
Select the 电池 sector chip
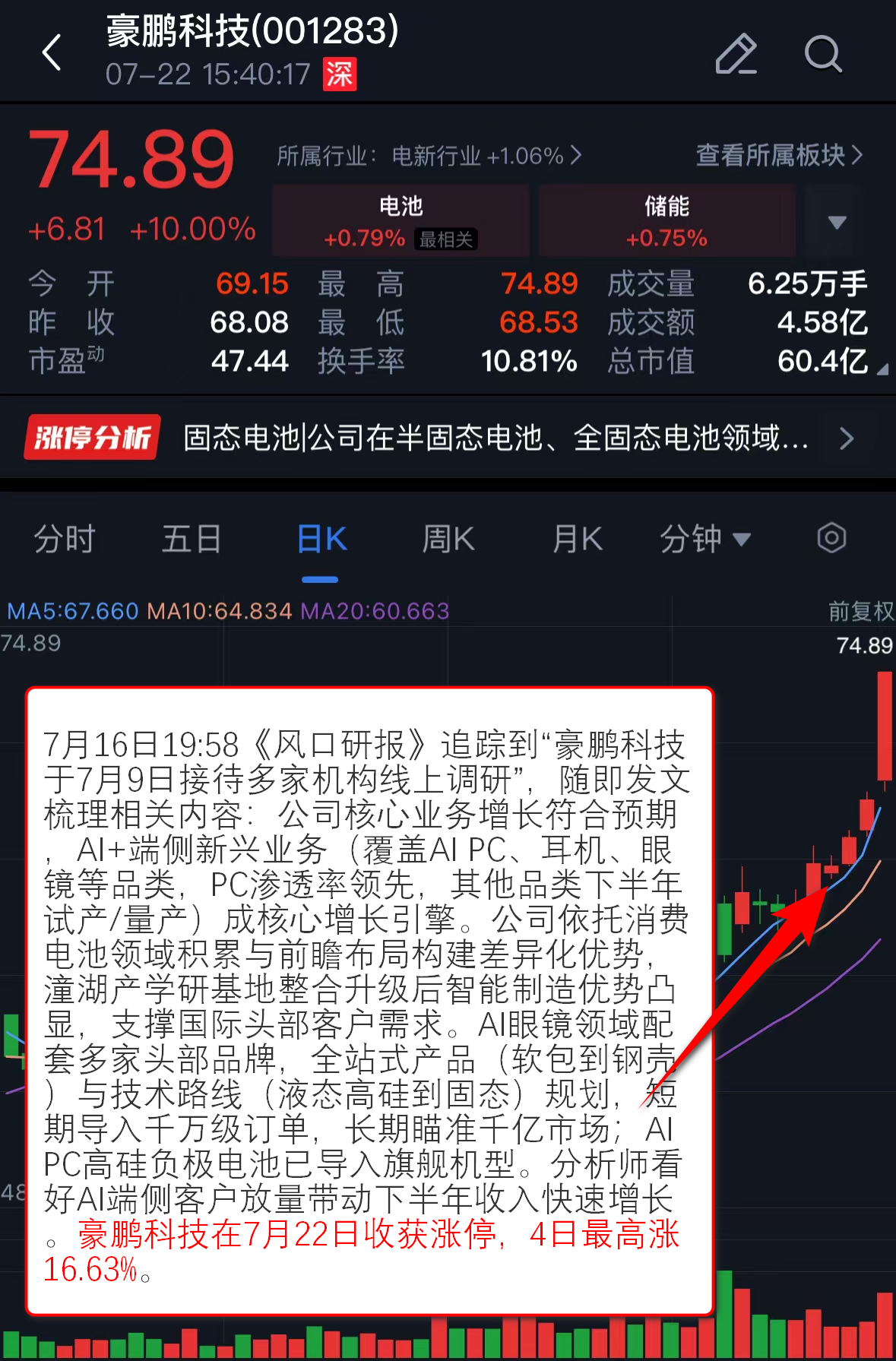tap(401, 221)
